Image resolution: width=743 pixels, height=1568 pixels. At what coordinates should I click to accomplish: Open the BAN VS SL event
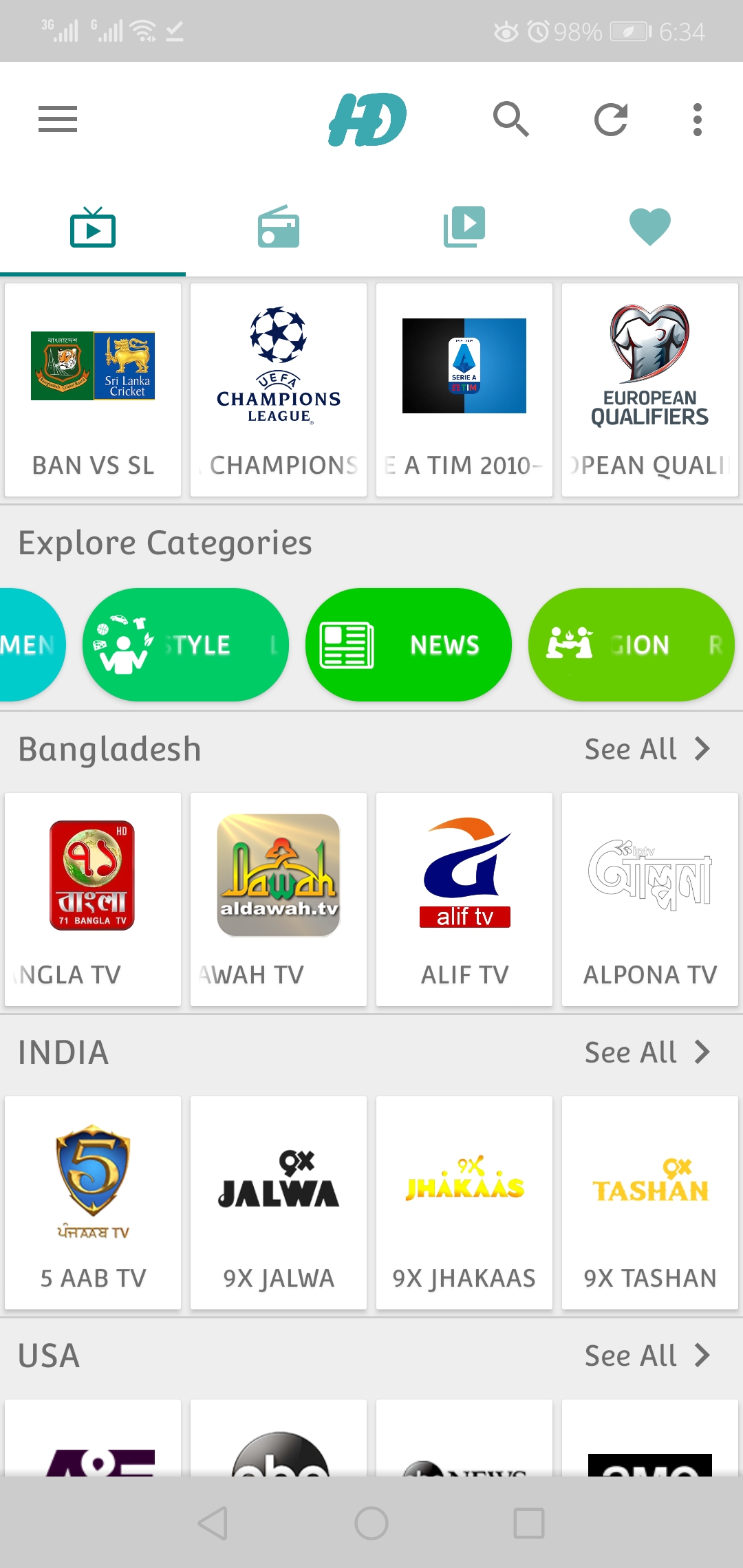coord(93,390)
